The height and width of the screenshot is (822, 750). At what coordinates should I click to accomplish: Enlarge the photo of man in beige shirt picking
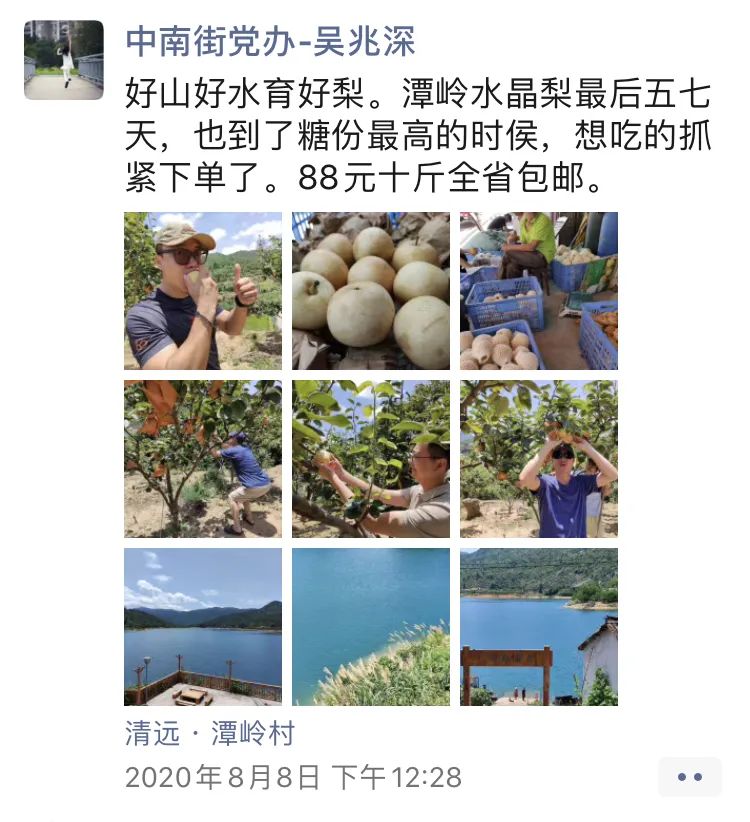(371, 459)
